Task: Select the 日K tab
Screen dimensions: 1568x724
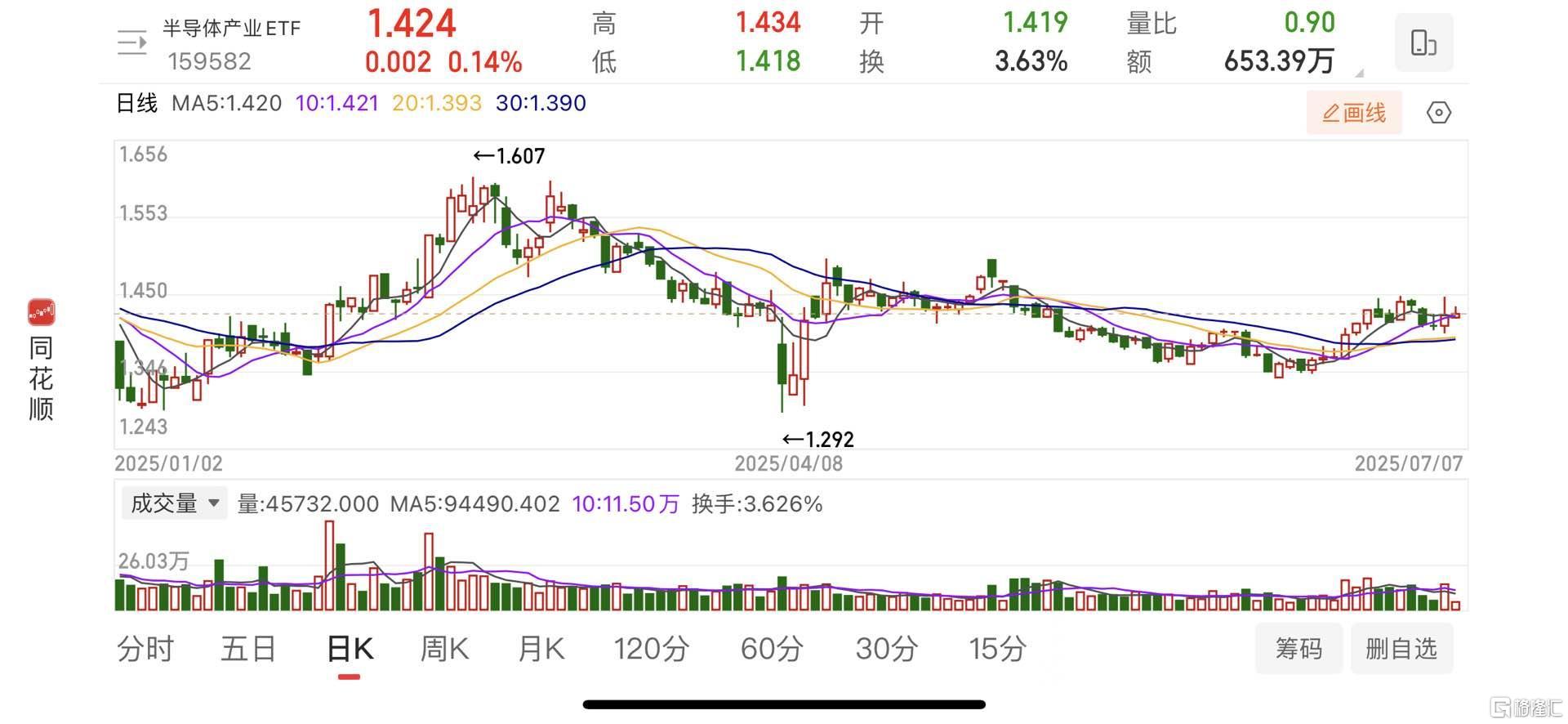Action: tap(350, 649)
